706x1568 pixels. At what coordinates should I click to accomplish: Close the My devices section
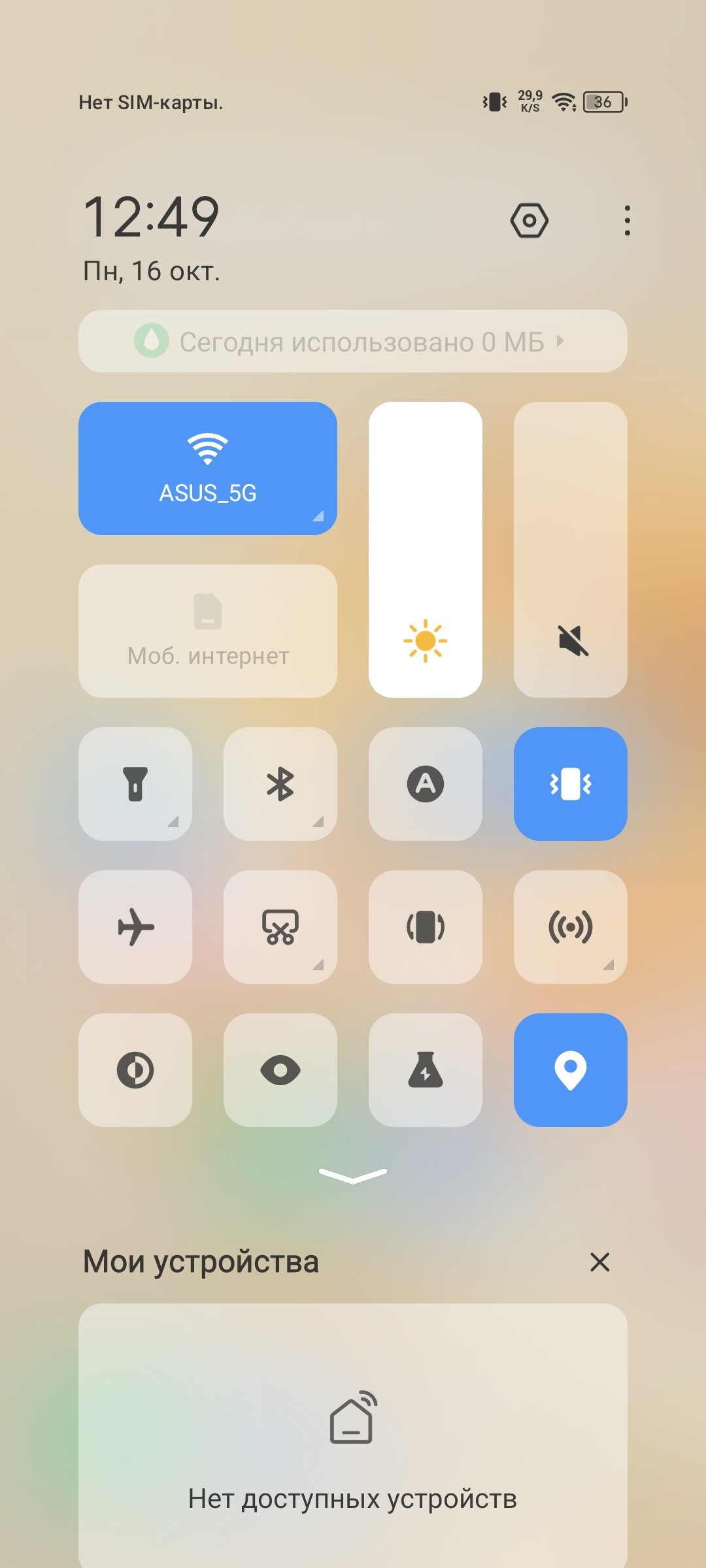[599, 1262]
